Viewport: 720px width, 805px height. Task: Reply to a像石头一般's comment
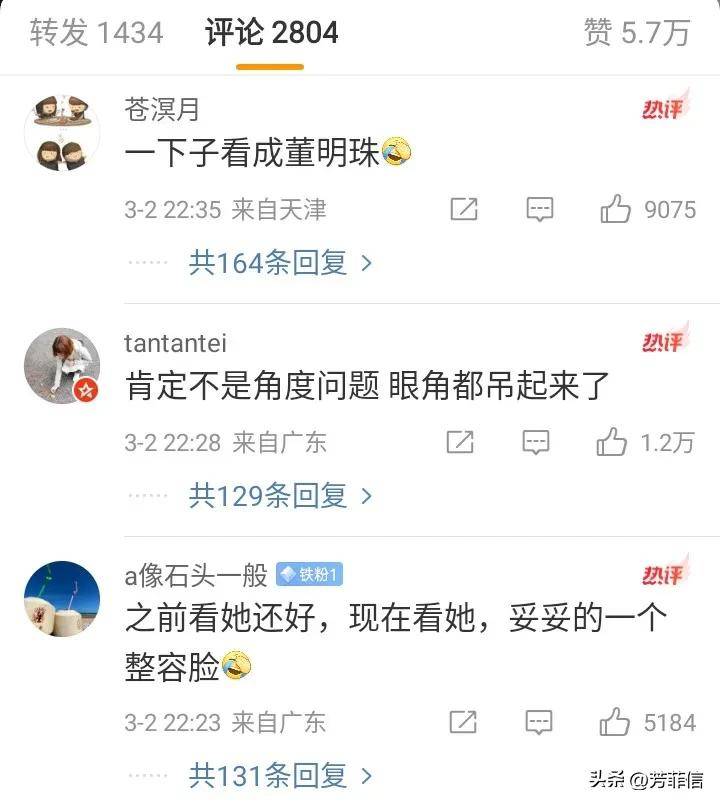pos(540,722)
